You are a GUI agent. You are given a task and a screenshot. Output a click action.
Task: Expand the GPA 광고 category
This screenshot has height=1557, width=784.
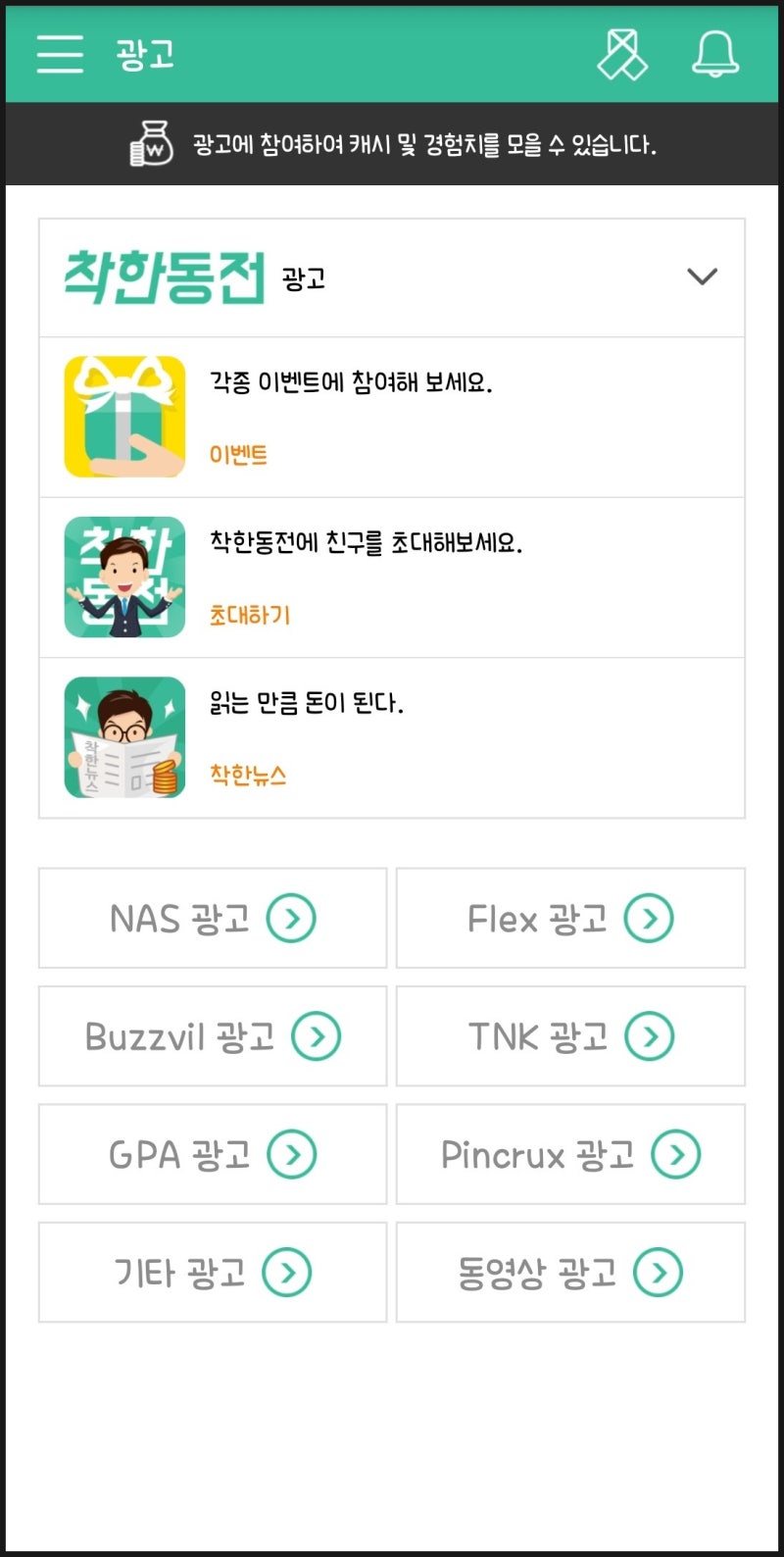tap(211, 1154)
